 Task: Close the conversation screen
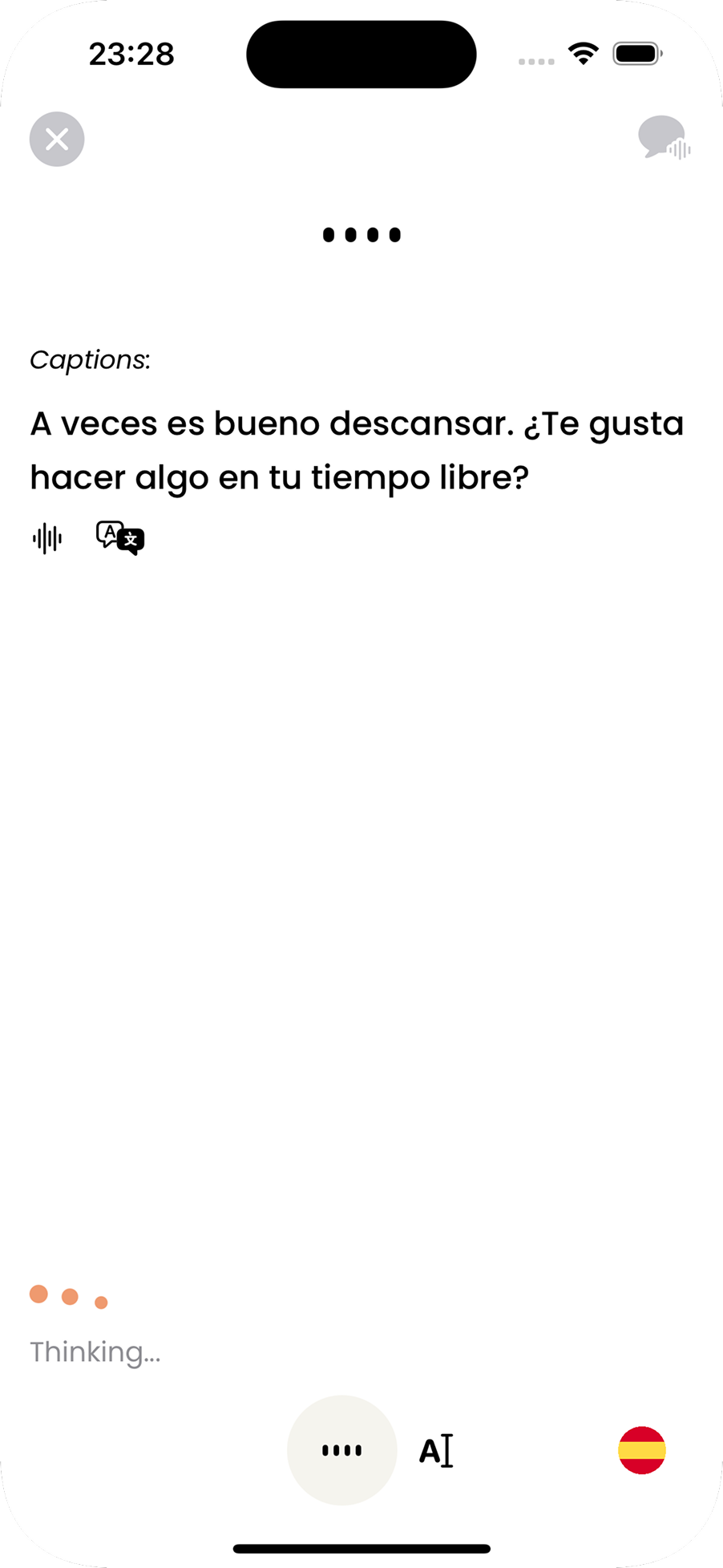click(57, 140)
